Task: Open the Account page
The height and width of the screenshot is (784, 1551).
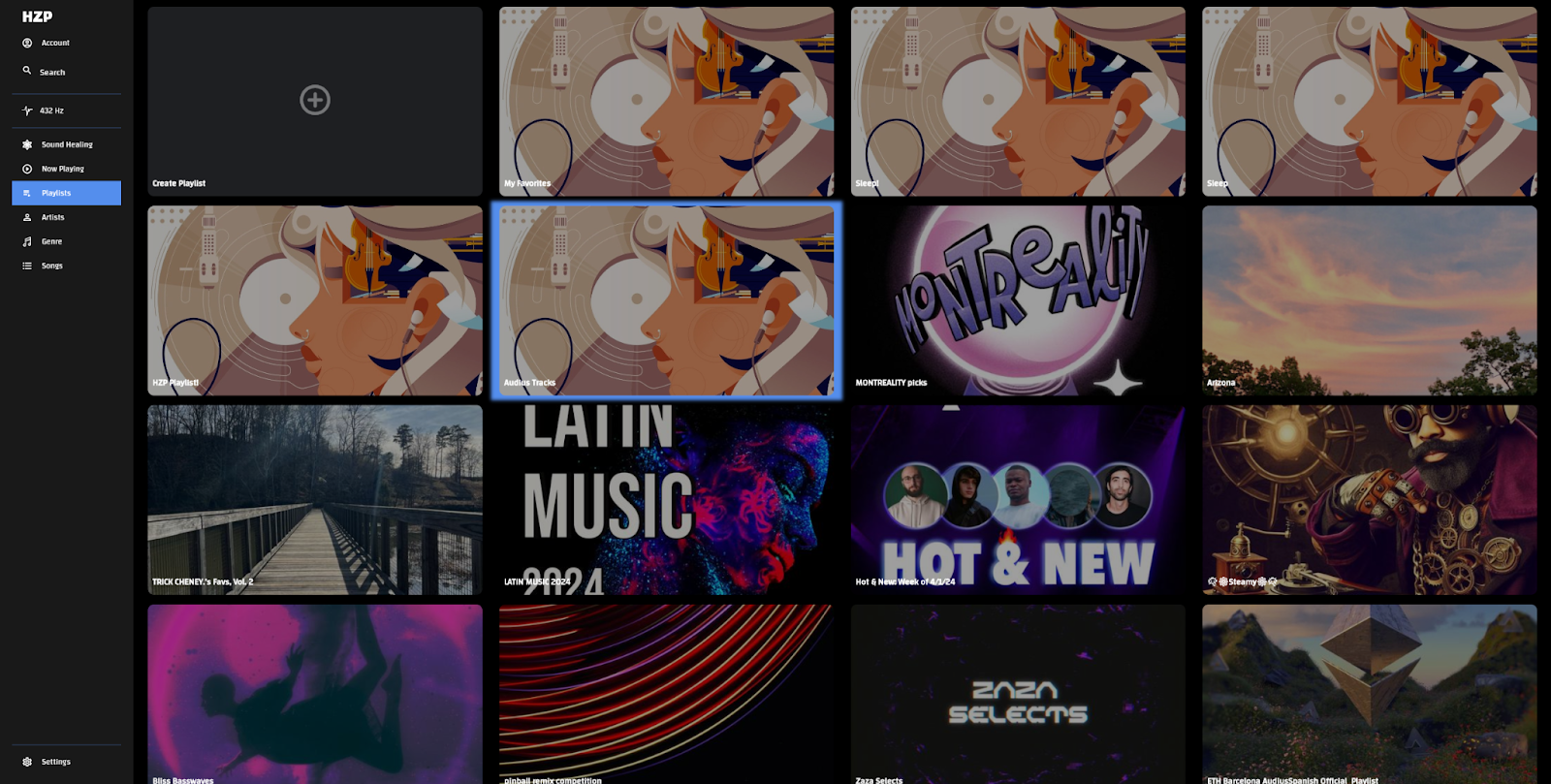Action: click(x=54, y=43)
